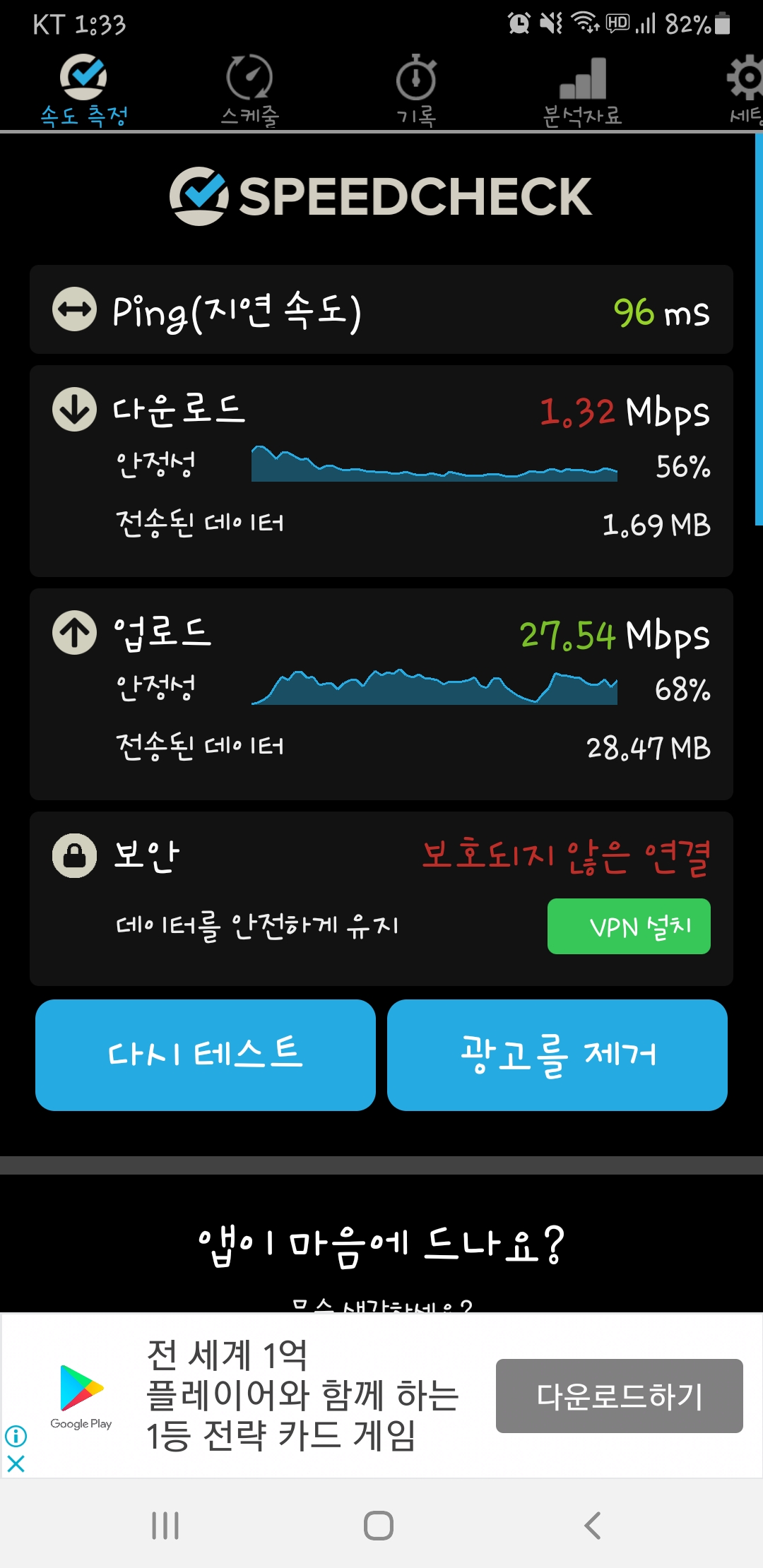The height and width of the screenshot is (1568, 763).
Task: Open recent apps from the navigation bar
Action: point(165,1526)
